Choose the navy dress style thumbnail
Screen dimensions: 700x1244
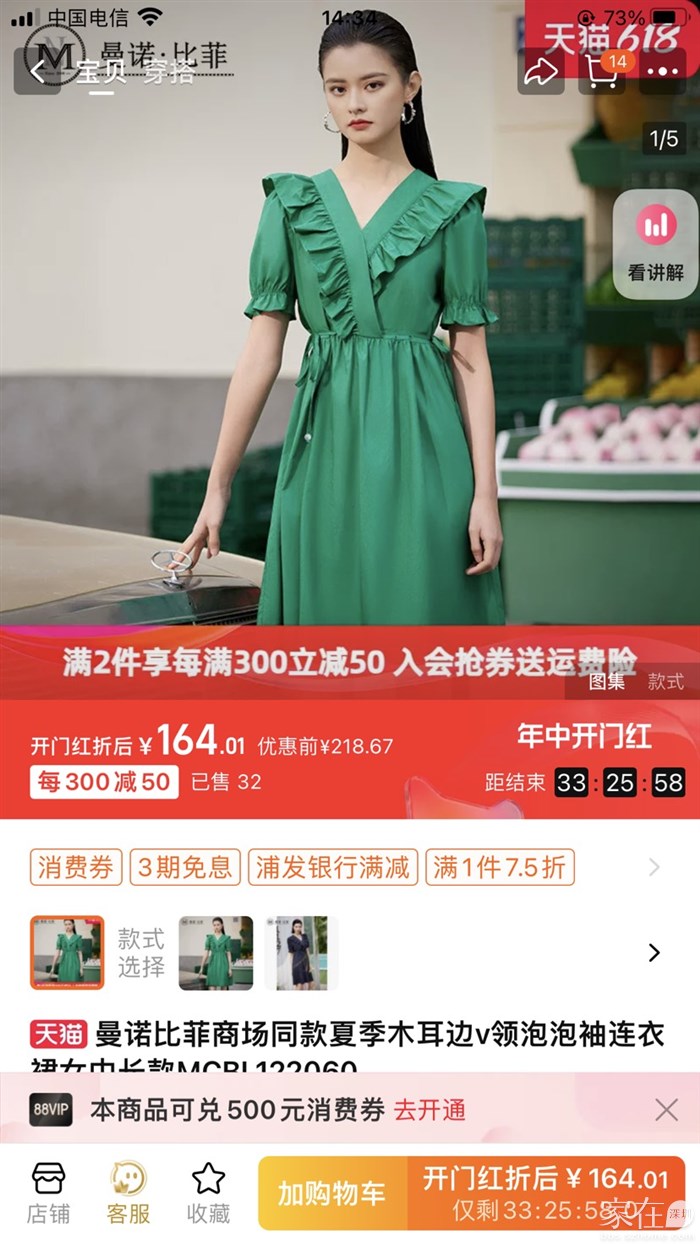tap(302, 952)
